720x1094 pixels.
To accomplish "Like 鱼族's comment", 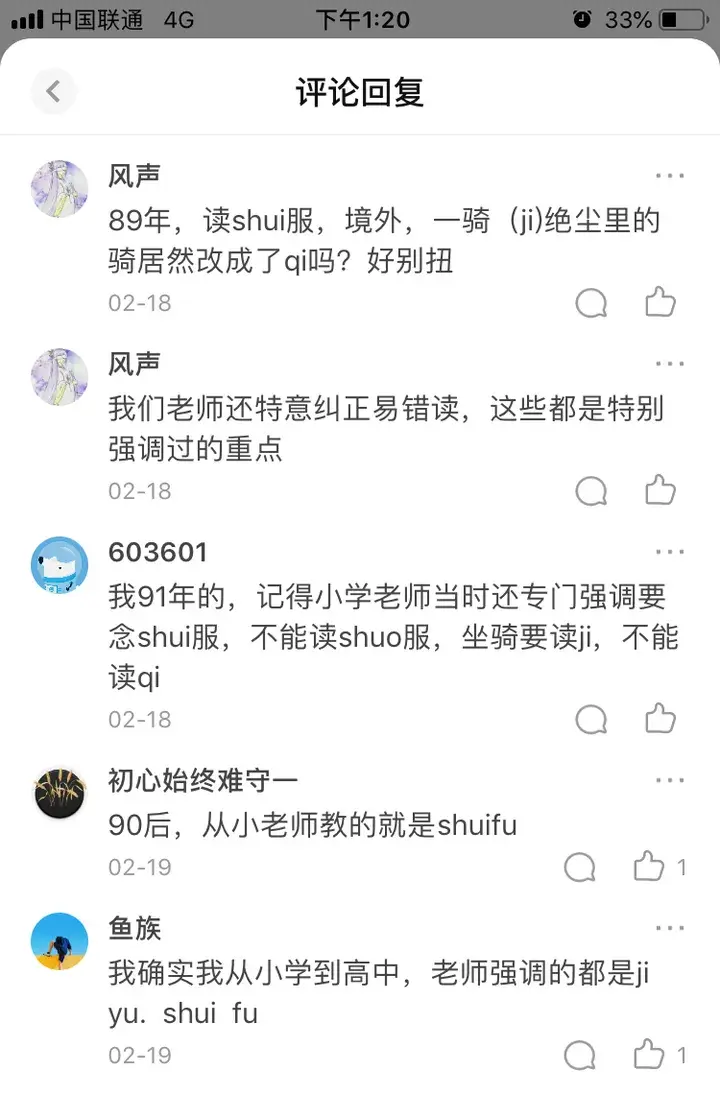I will point(650,1054).
